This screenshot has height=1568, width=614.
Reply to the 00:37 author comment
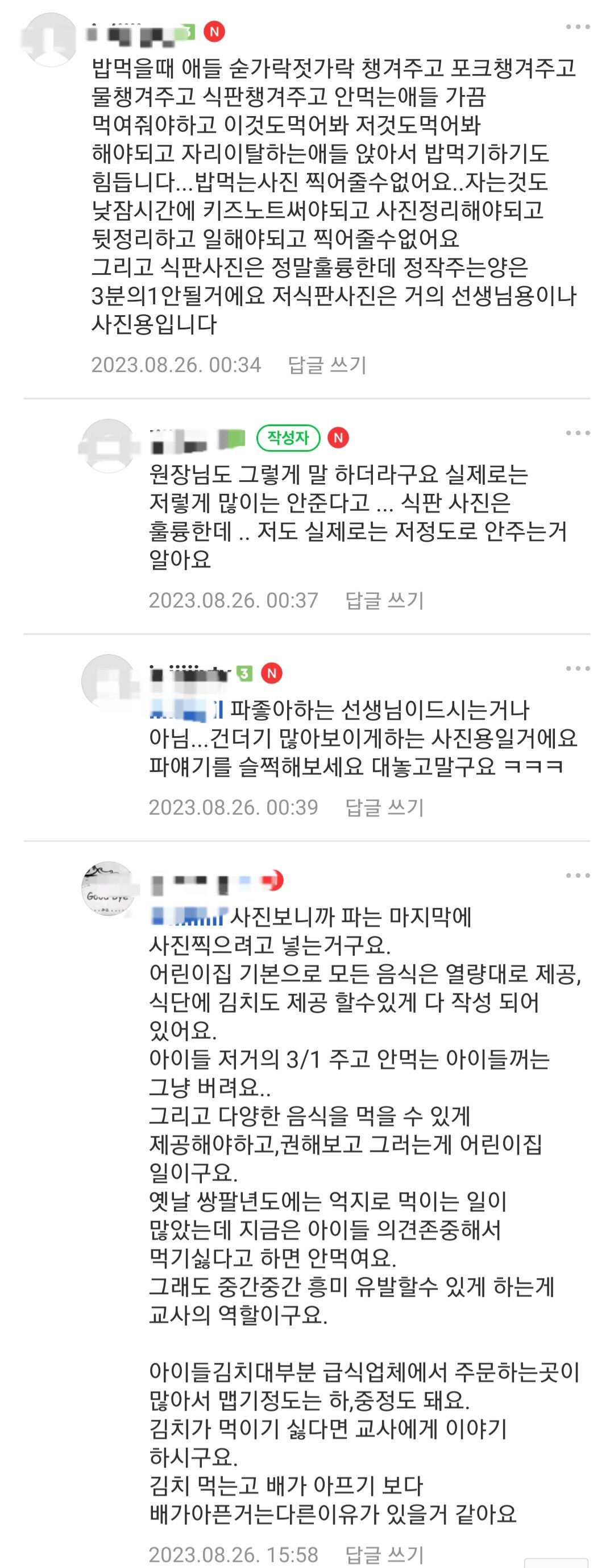384,600
